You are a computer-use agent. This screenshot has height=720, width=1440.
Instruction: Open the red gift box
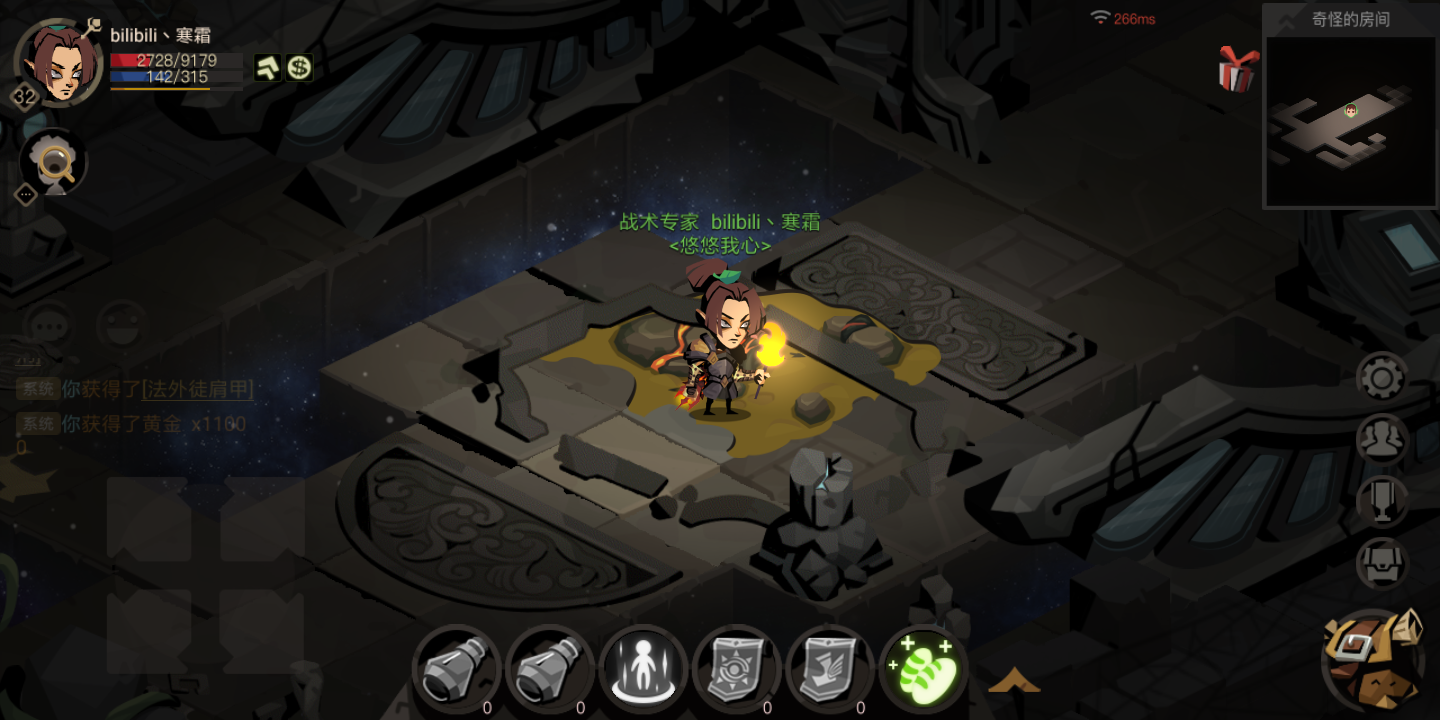point(1237,70)
